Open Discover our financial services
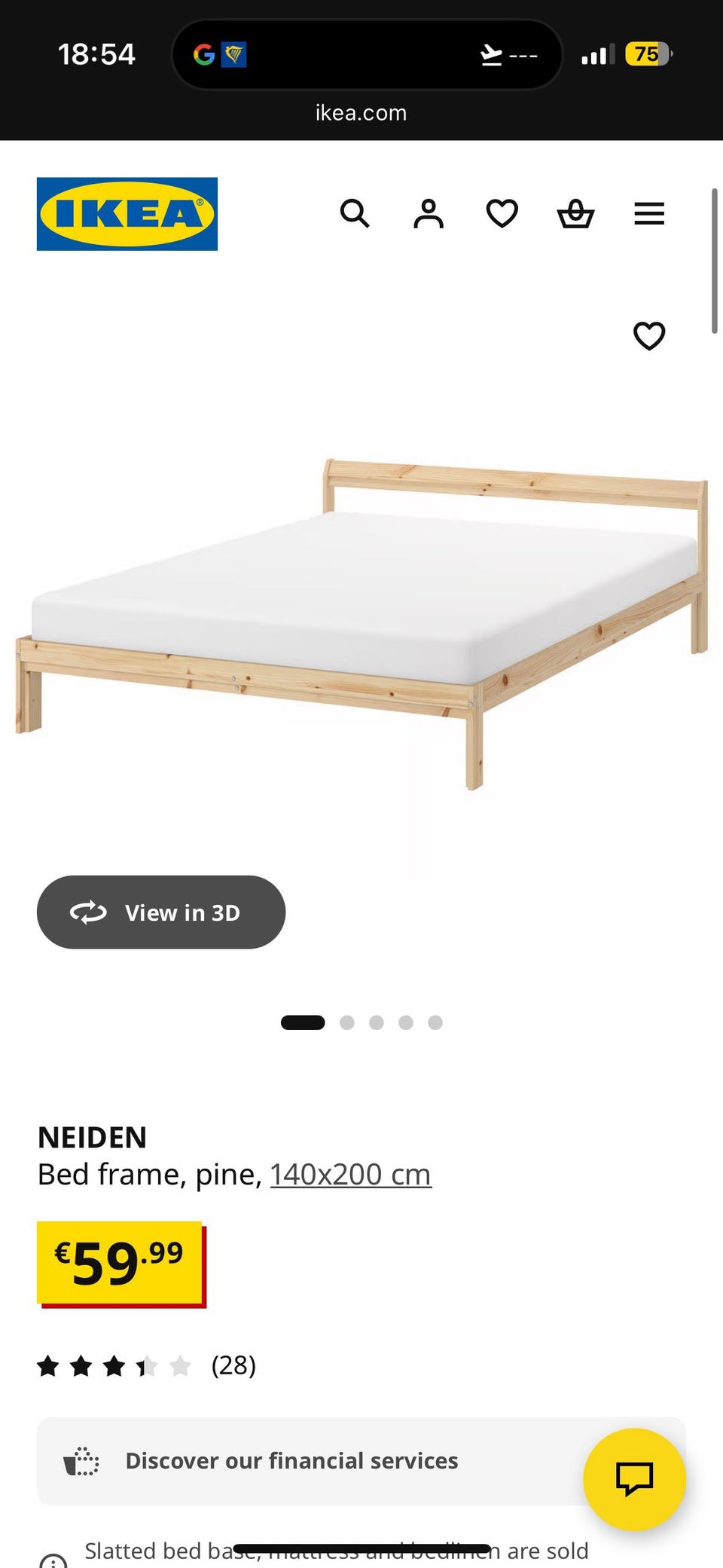 pos(292,1460)
